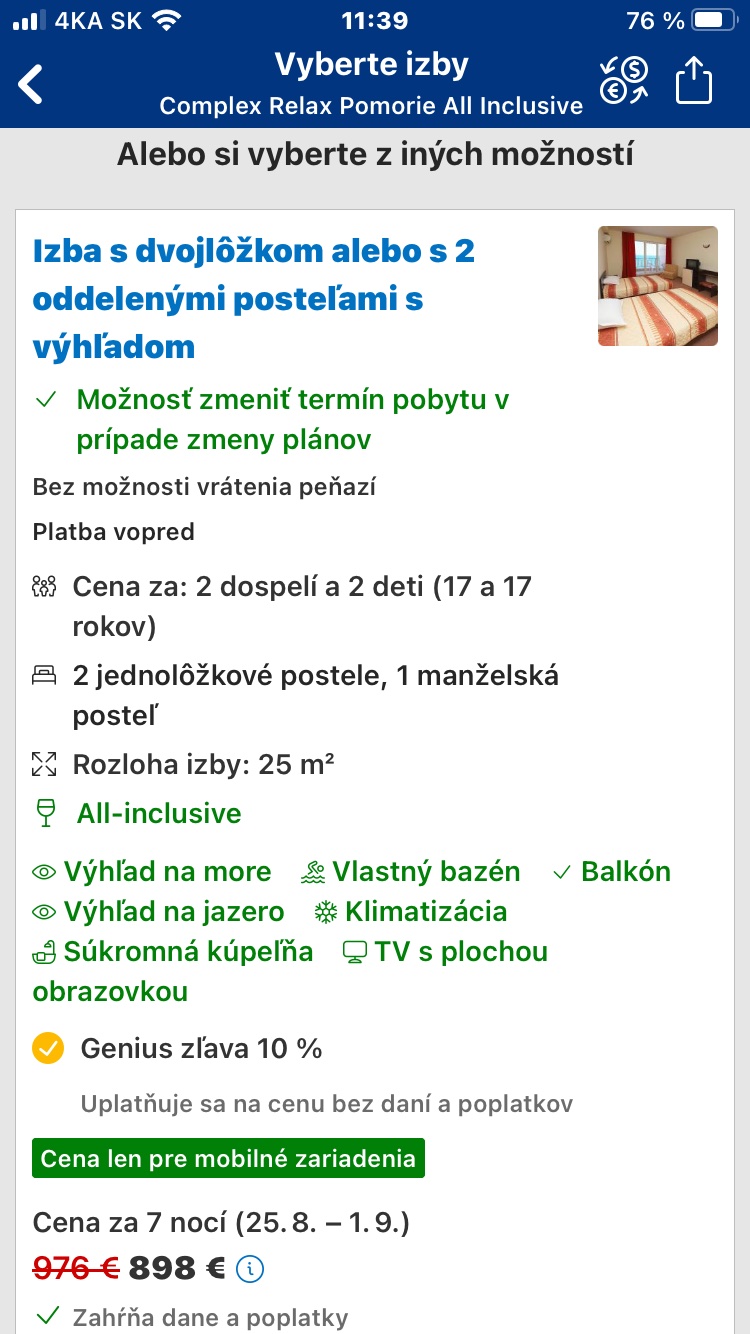Open the currency converter icon

click(x=623, y=80)
